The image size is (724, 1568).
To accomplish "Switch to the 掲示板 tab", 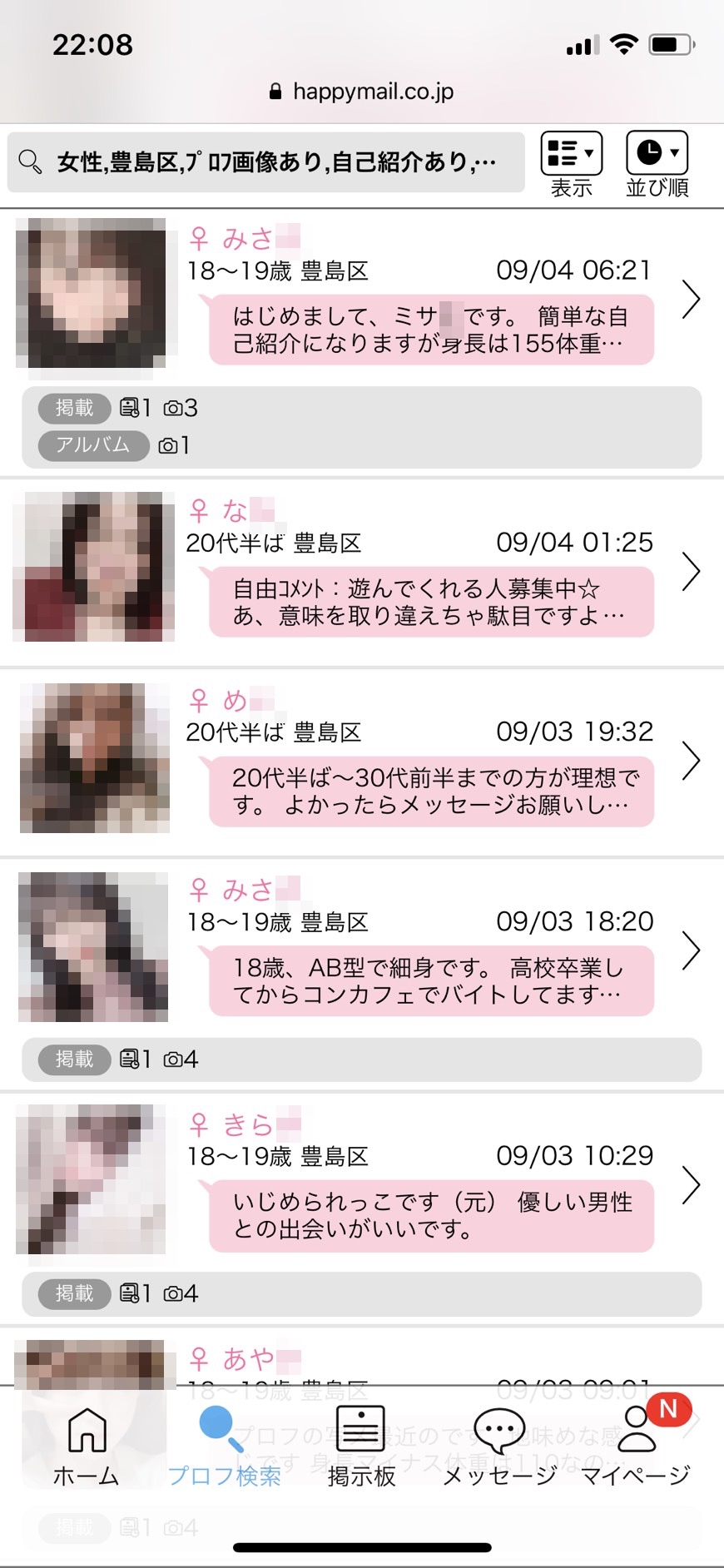I will coord(361,1446).
